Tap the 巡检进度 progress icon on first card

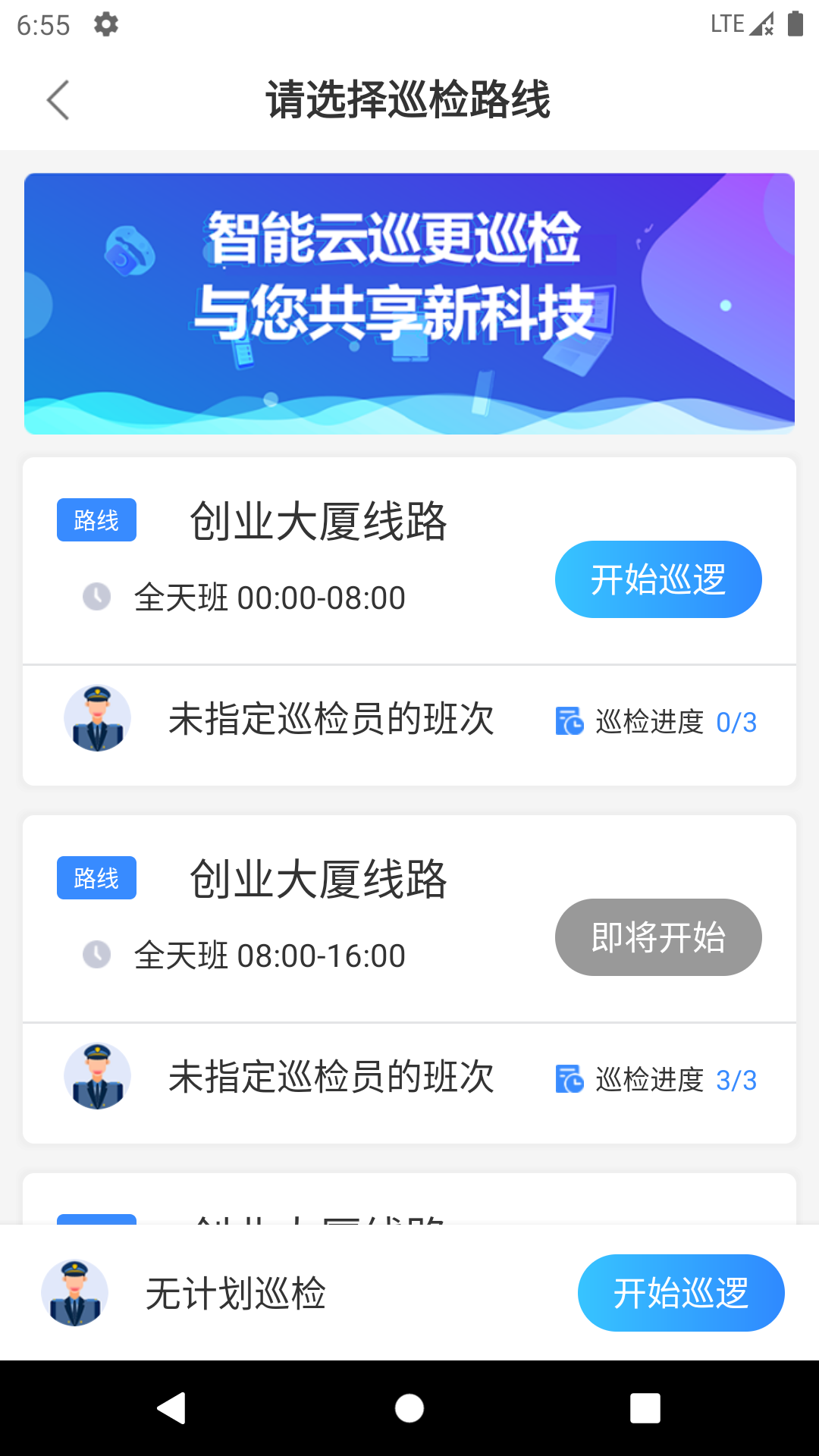(x=570, y=722)
